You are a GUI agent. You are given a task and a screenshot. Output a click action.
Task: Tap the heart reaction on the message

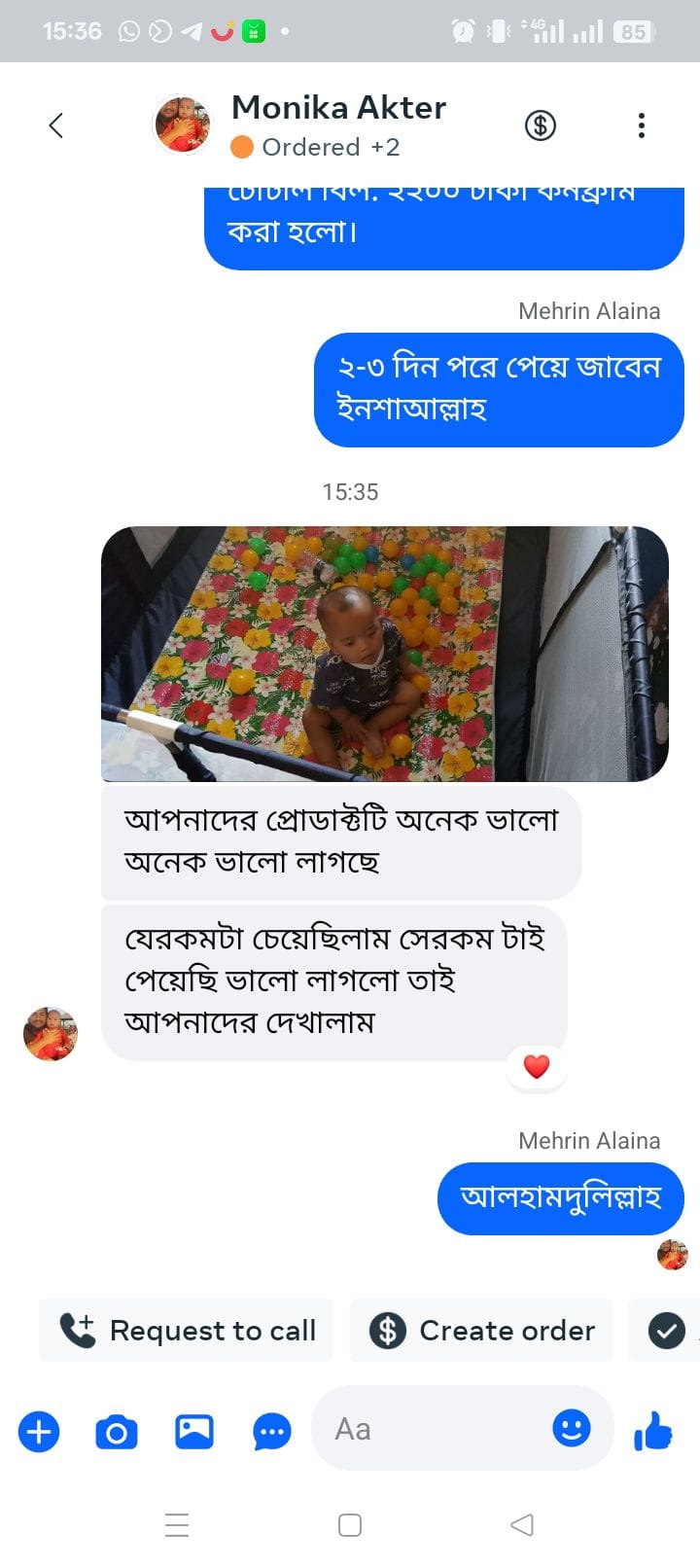[x=537, y=1066]
